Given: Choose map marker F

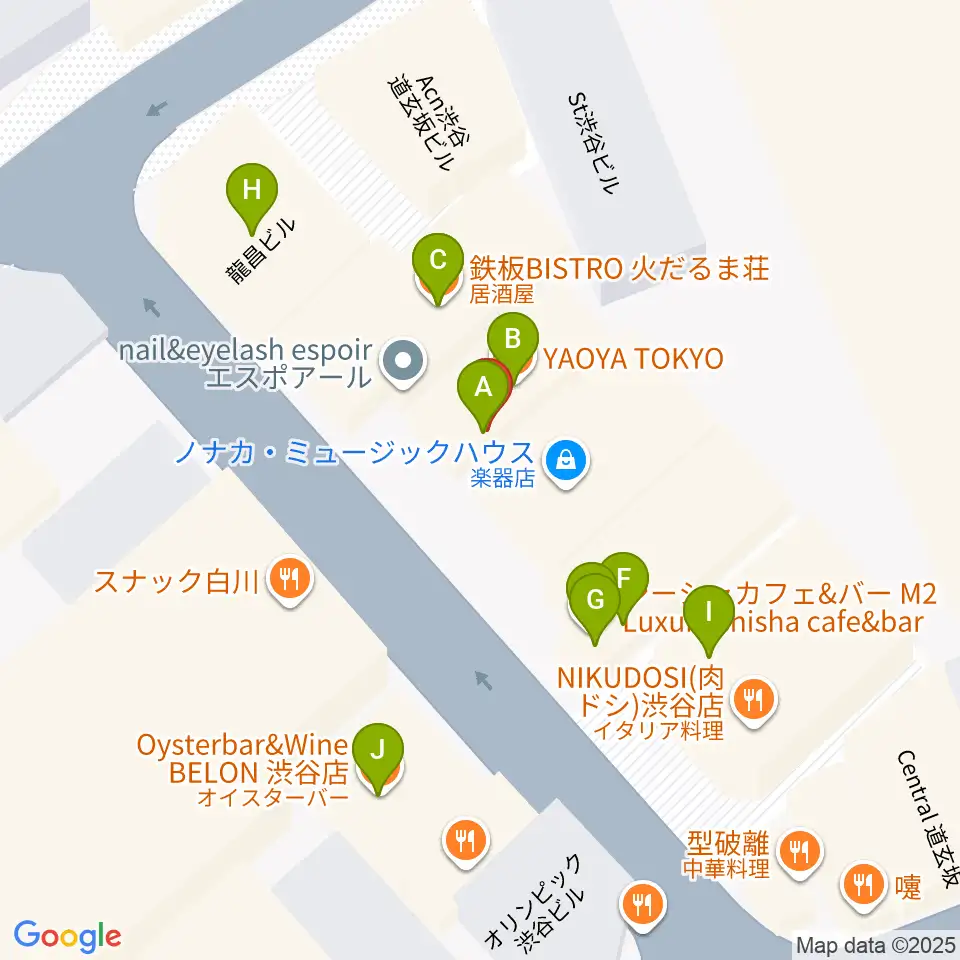Looking at the screenshot, I should pos(625,581).
